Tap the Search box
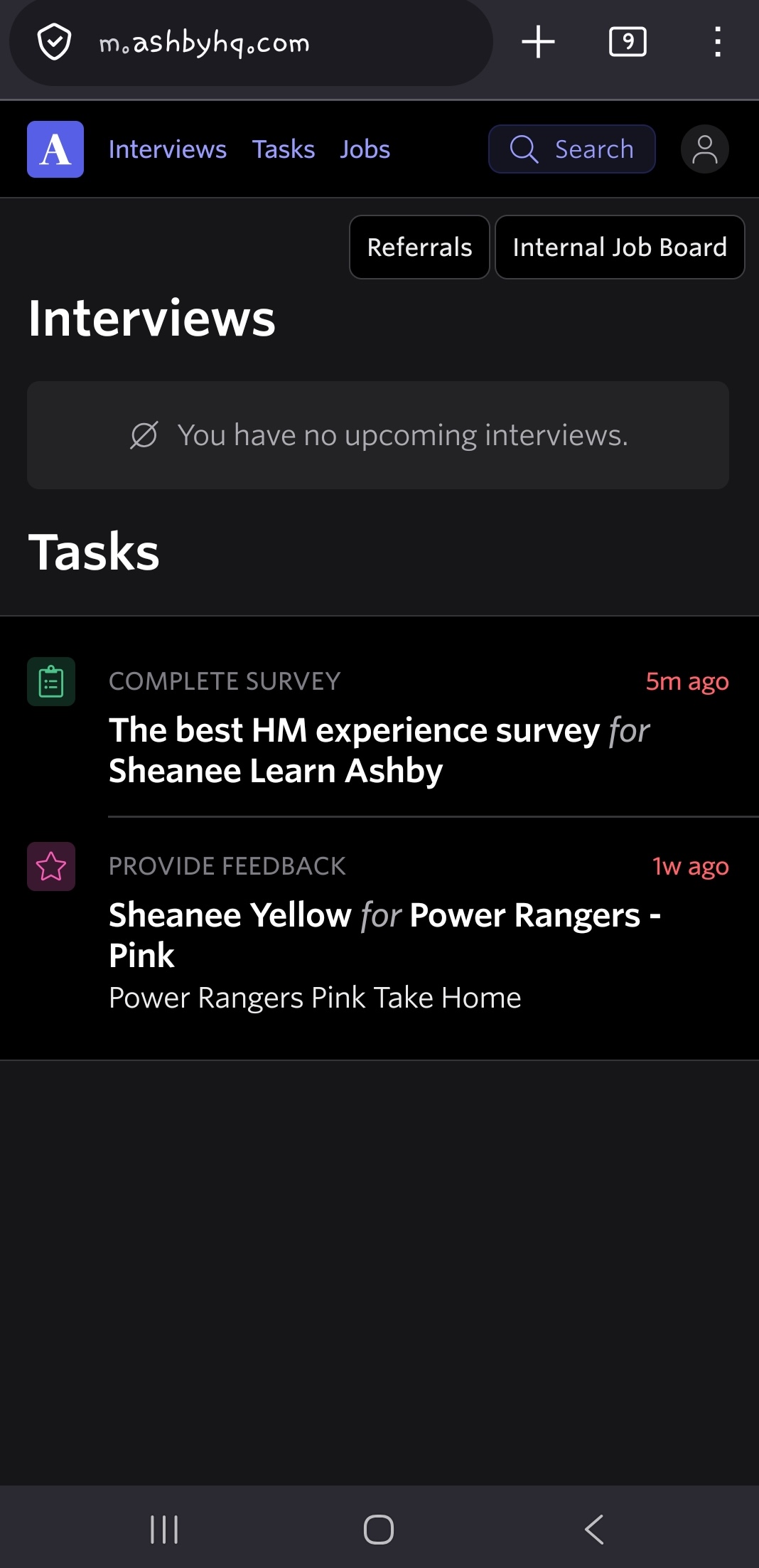759x1568 pixels. (x=572, y=149)
